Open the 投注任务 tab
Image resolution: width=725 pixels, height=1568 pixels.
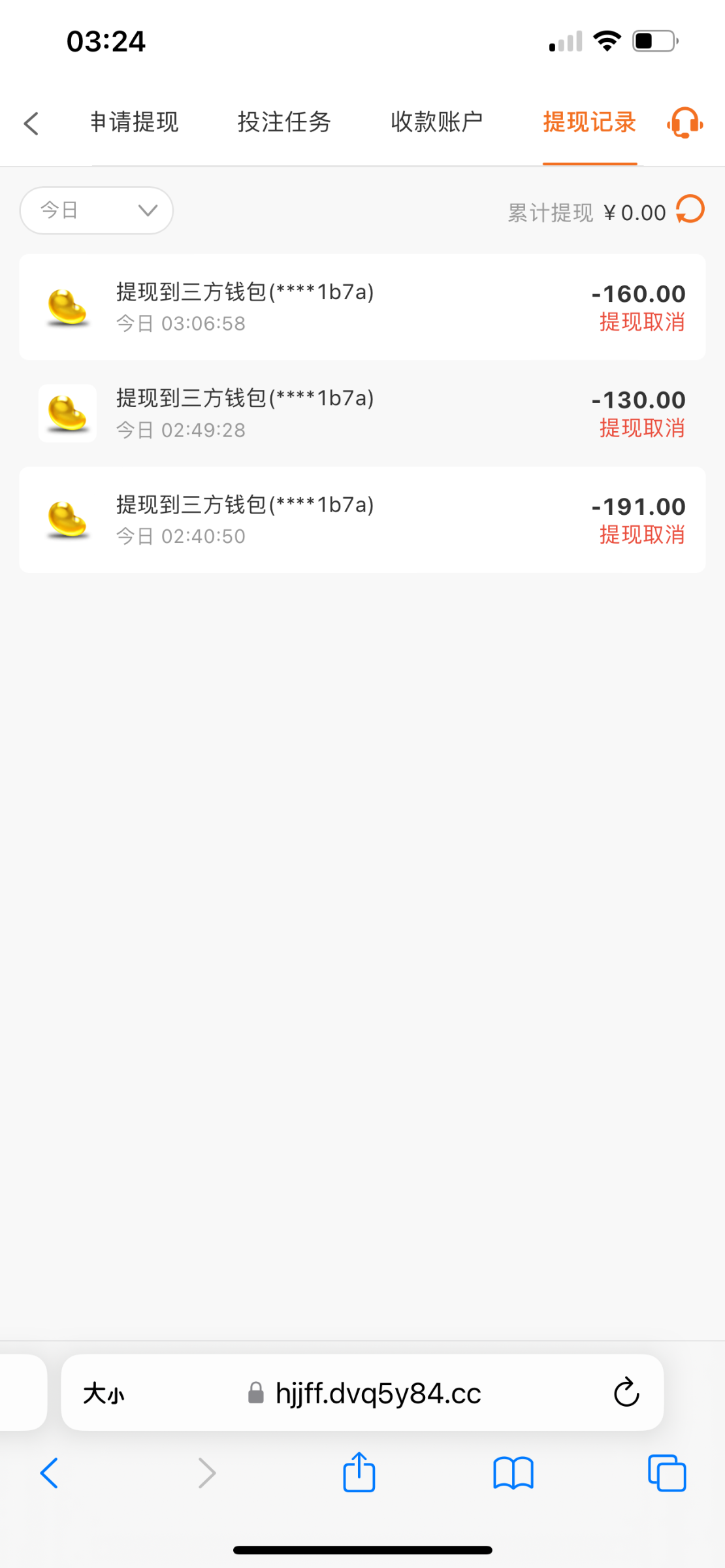pyautogui.click(x=284, y=122)
